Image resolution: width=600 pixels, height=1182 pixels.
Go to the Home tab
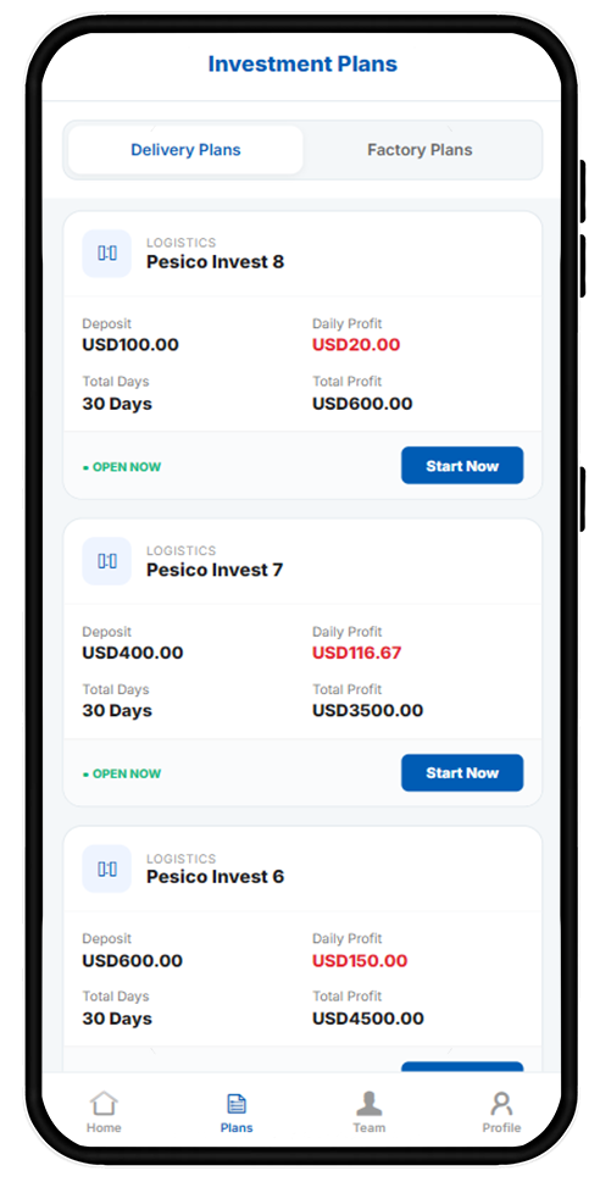point(104,1112)
